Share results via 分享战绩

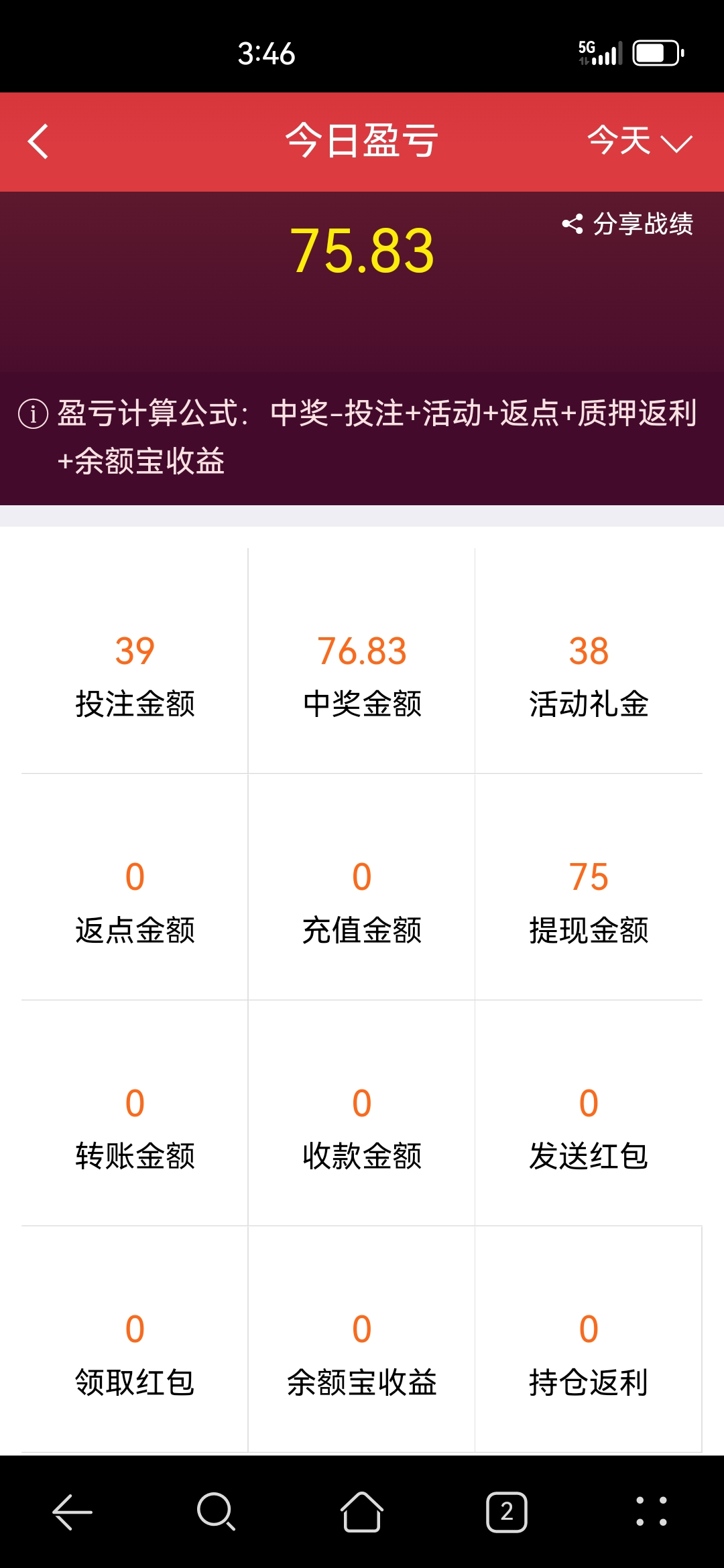tap(627, 224)
